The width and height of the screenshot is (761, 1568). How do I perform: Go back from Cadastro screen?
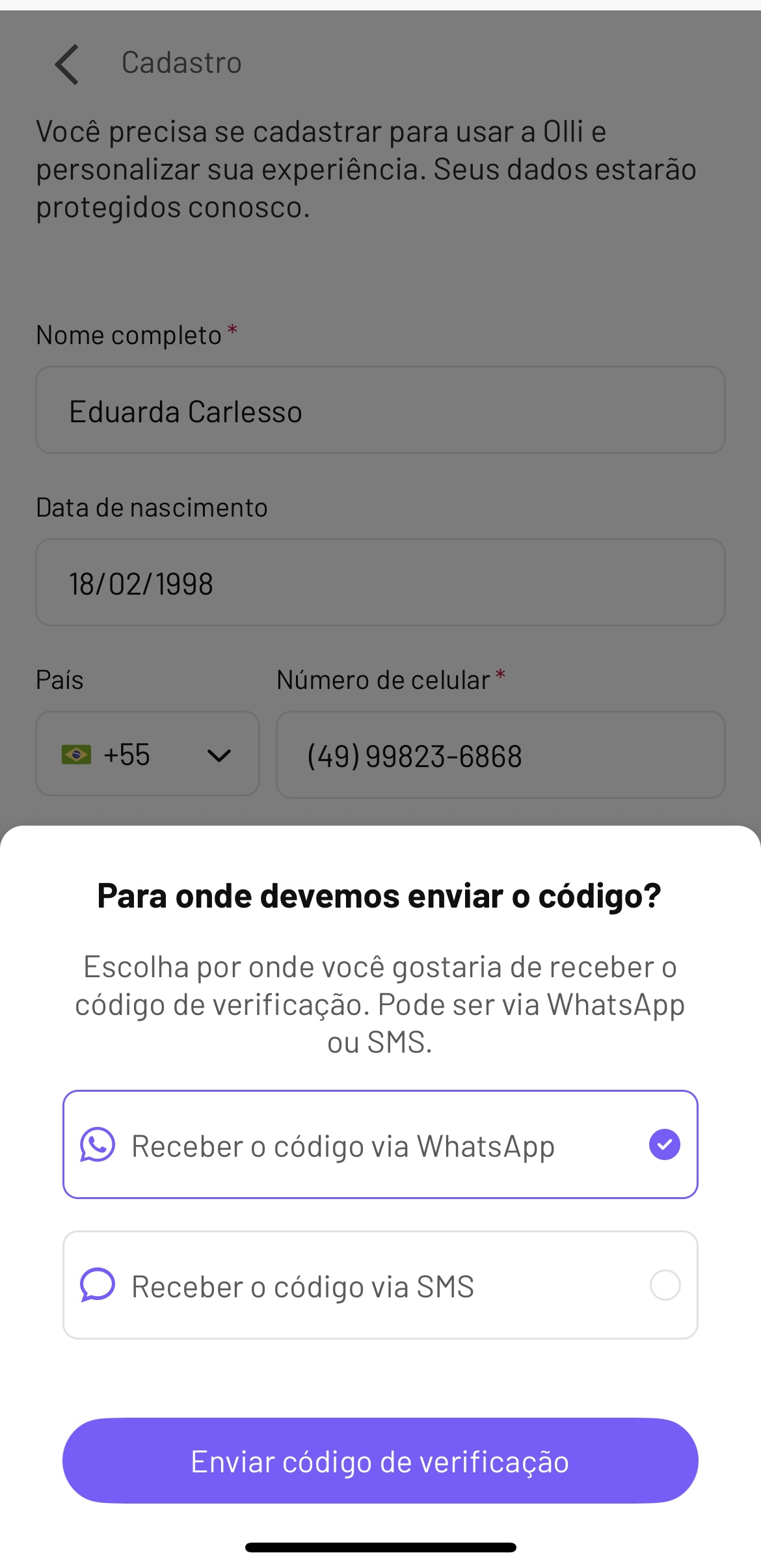67,64
